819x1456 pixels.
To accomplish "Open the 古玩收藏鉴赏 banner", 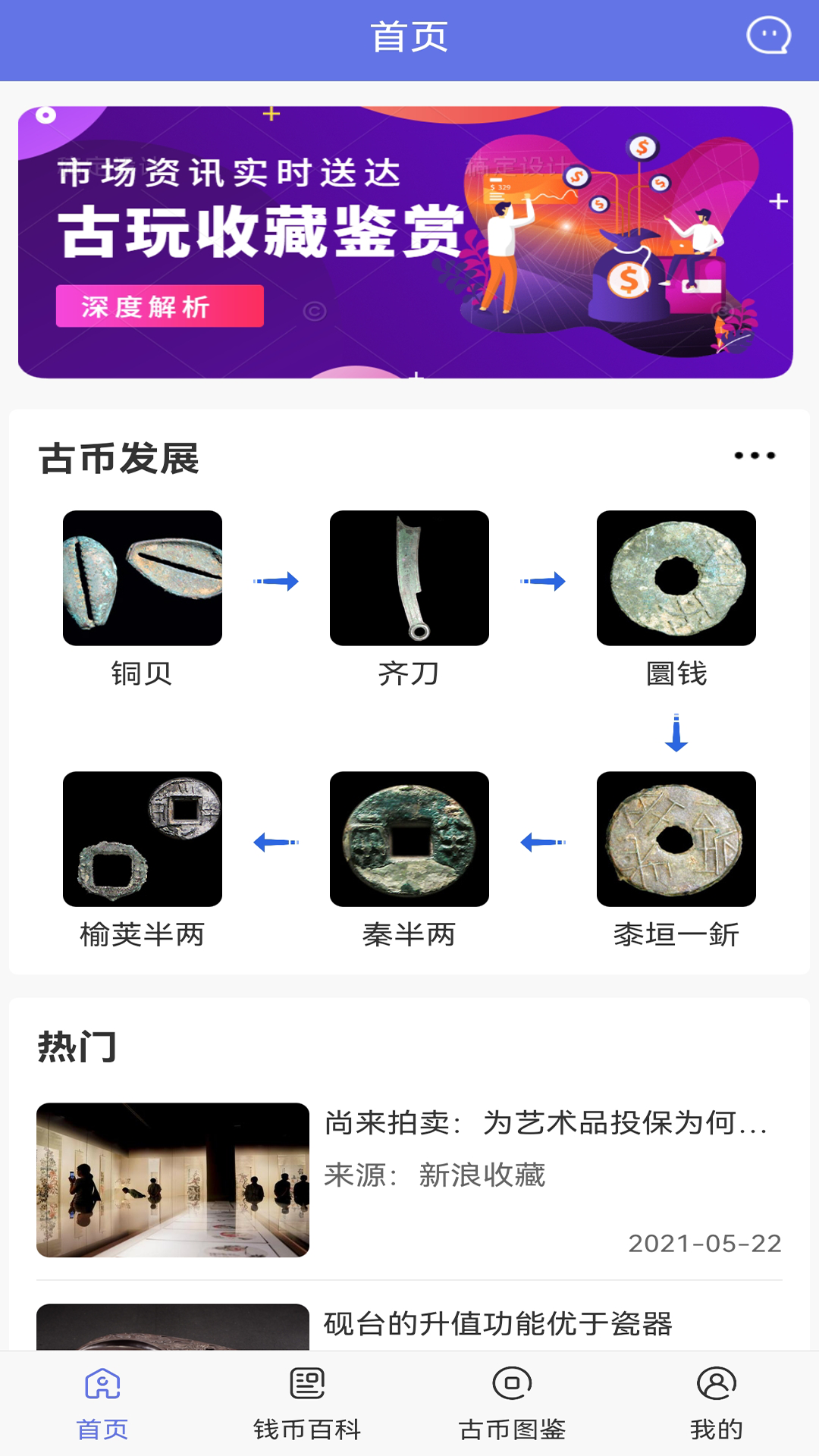I will click(x=406, y=242).
